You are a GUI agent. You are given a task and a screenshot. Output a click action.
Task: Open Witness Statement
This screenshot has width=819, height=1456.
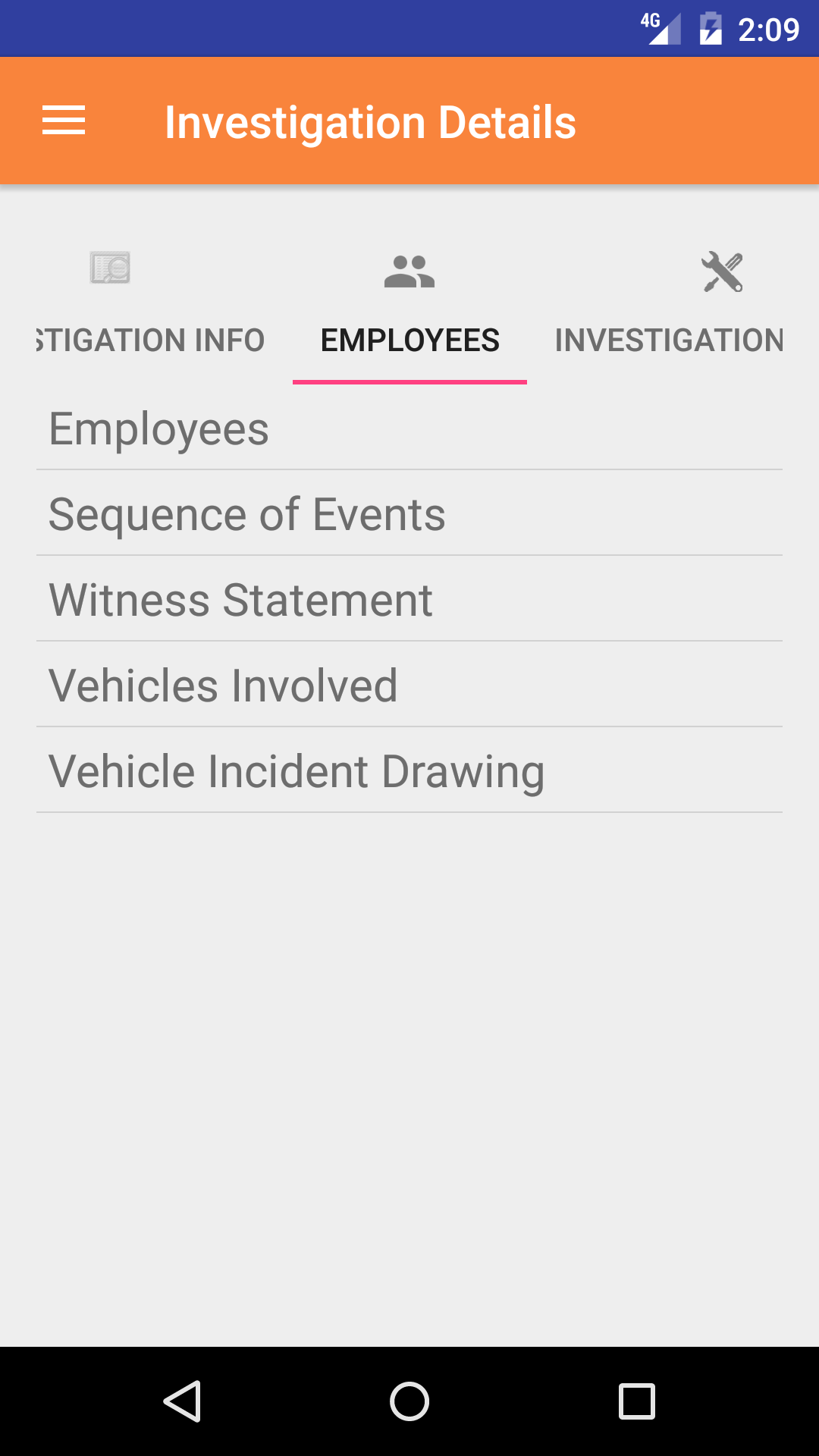[409, 600]
